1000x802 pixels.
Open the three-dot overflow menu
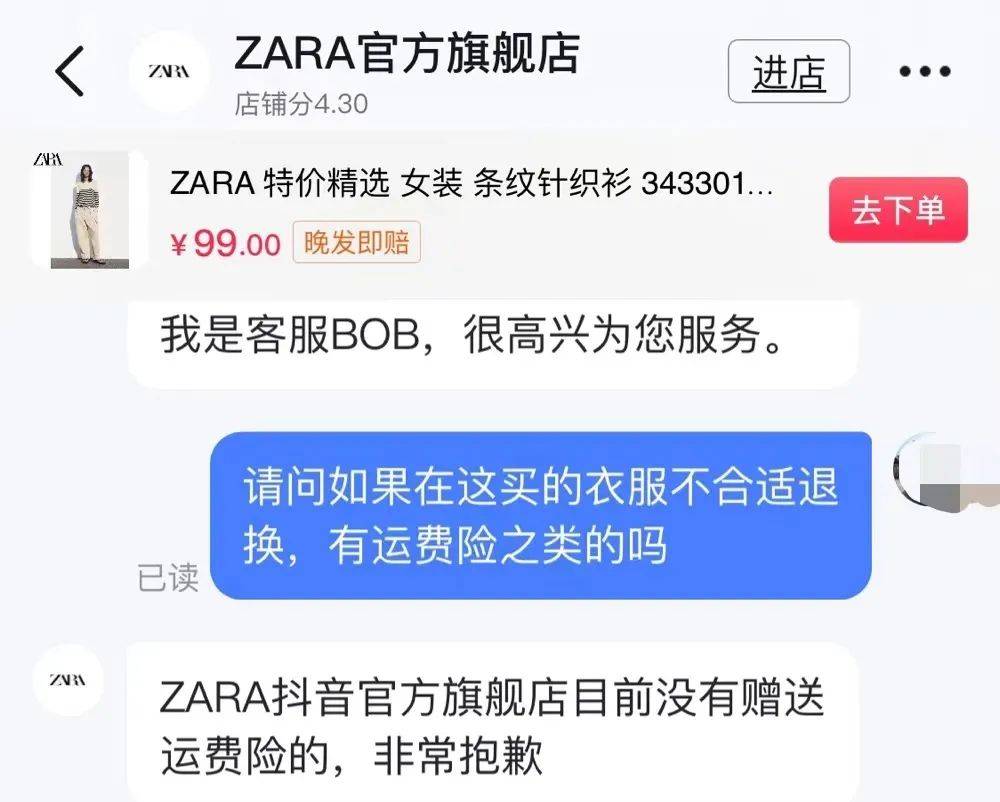click(x=925, y=72)
